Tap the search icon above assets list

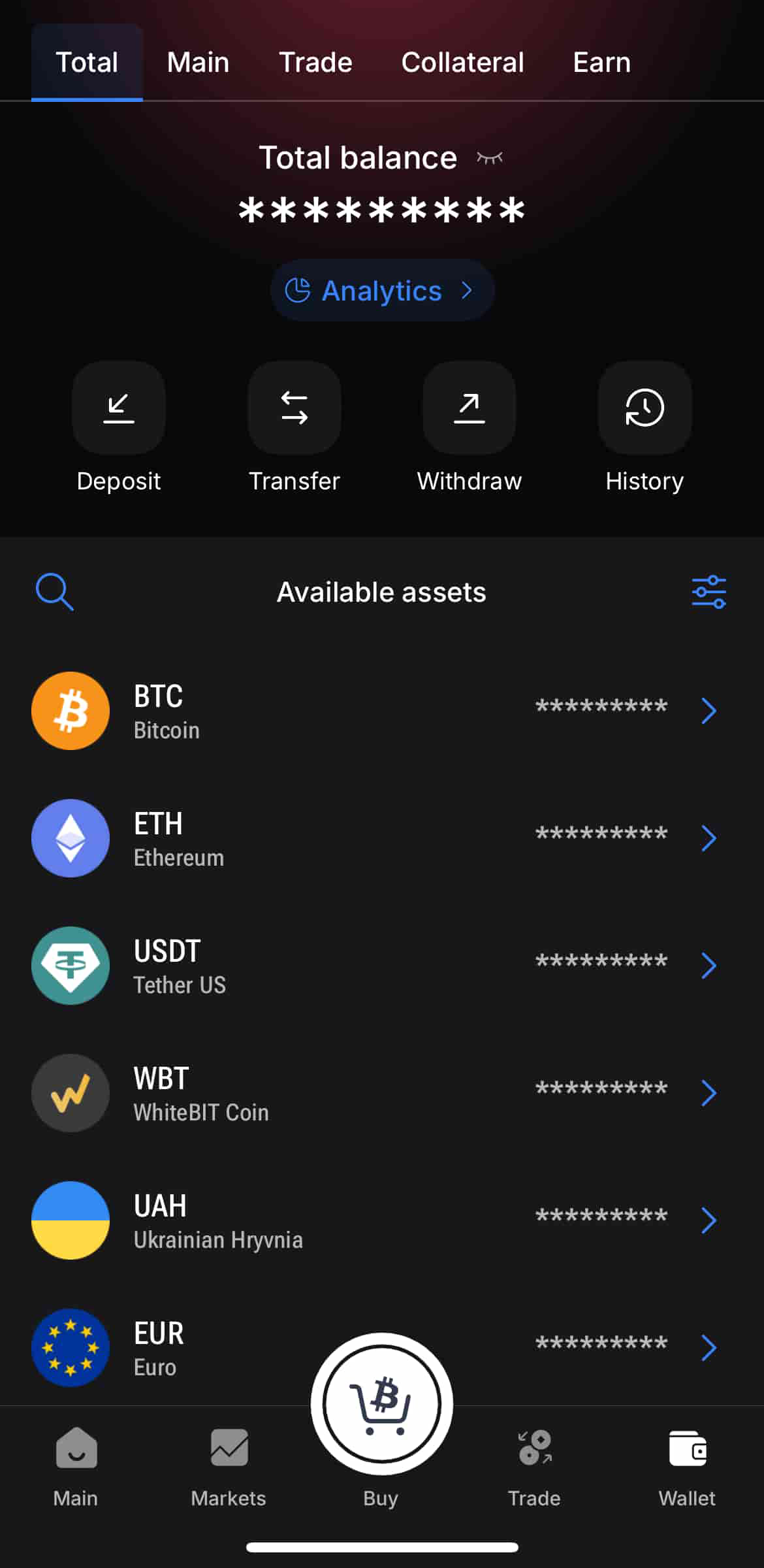point(54,591)
